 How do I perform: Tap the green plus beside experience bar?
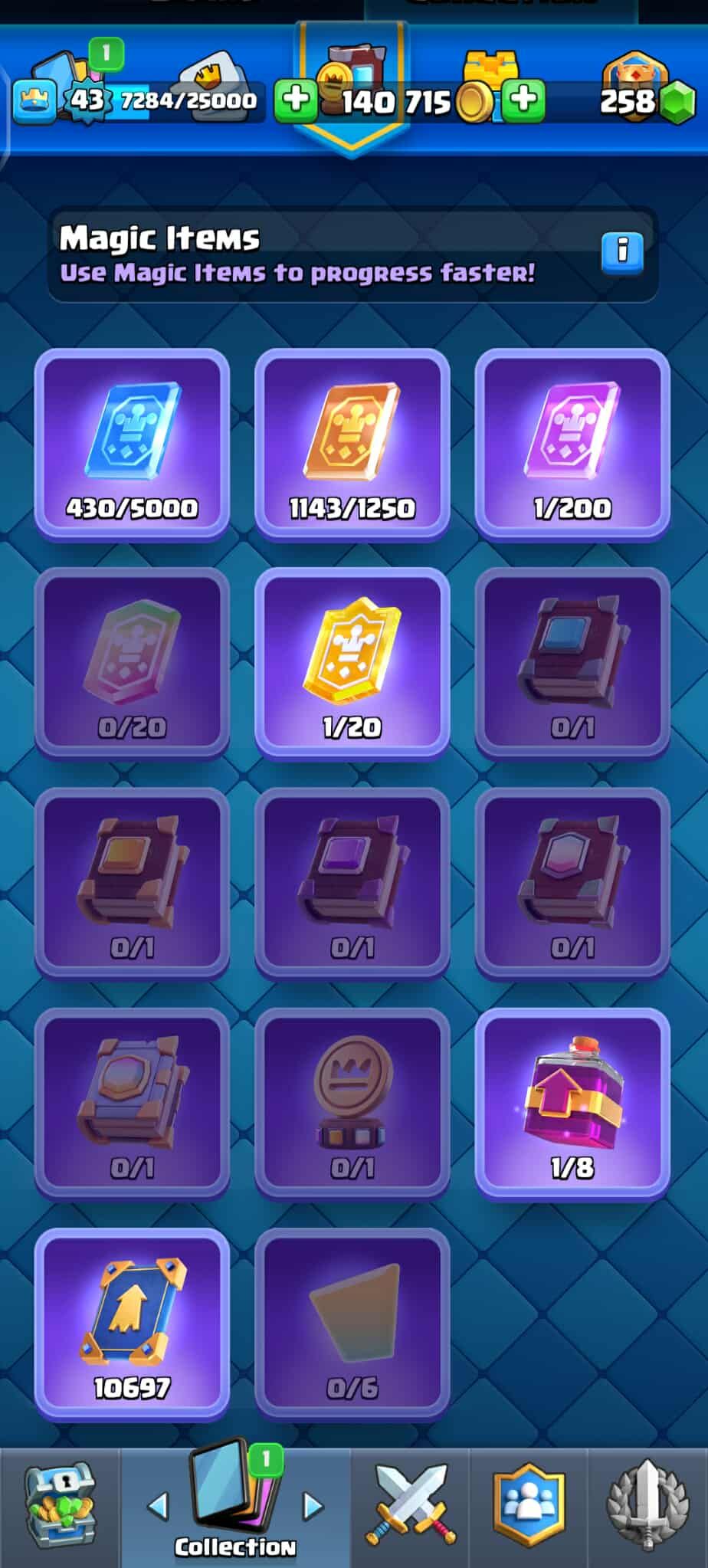pyautogui.click(x=296, y=99)
